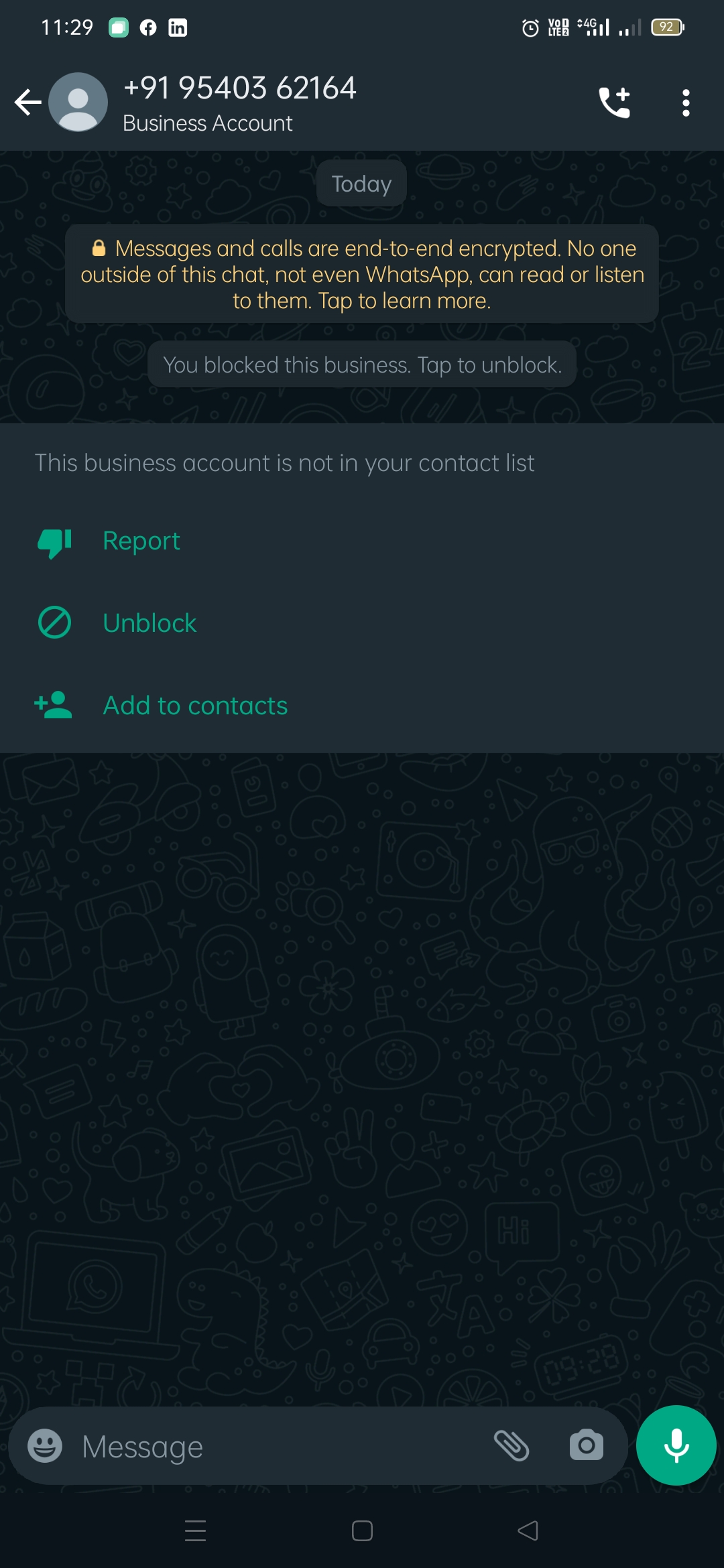Go back using the header arrow

28,103
